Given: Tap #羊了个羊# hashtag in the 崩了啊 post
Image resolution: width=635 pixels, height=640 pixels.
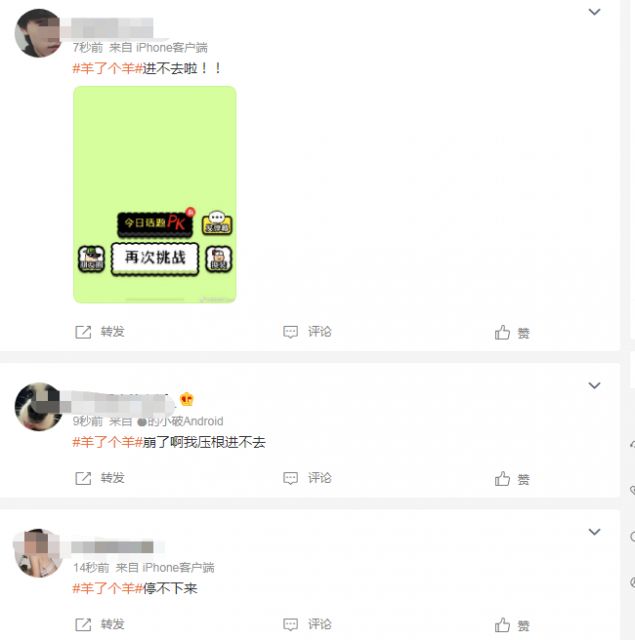Looking at the screenshot, I should tap(108, 441).
